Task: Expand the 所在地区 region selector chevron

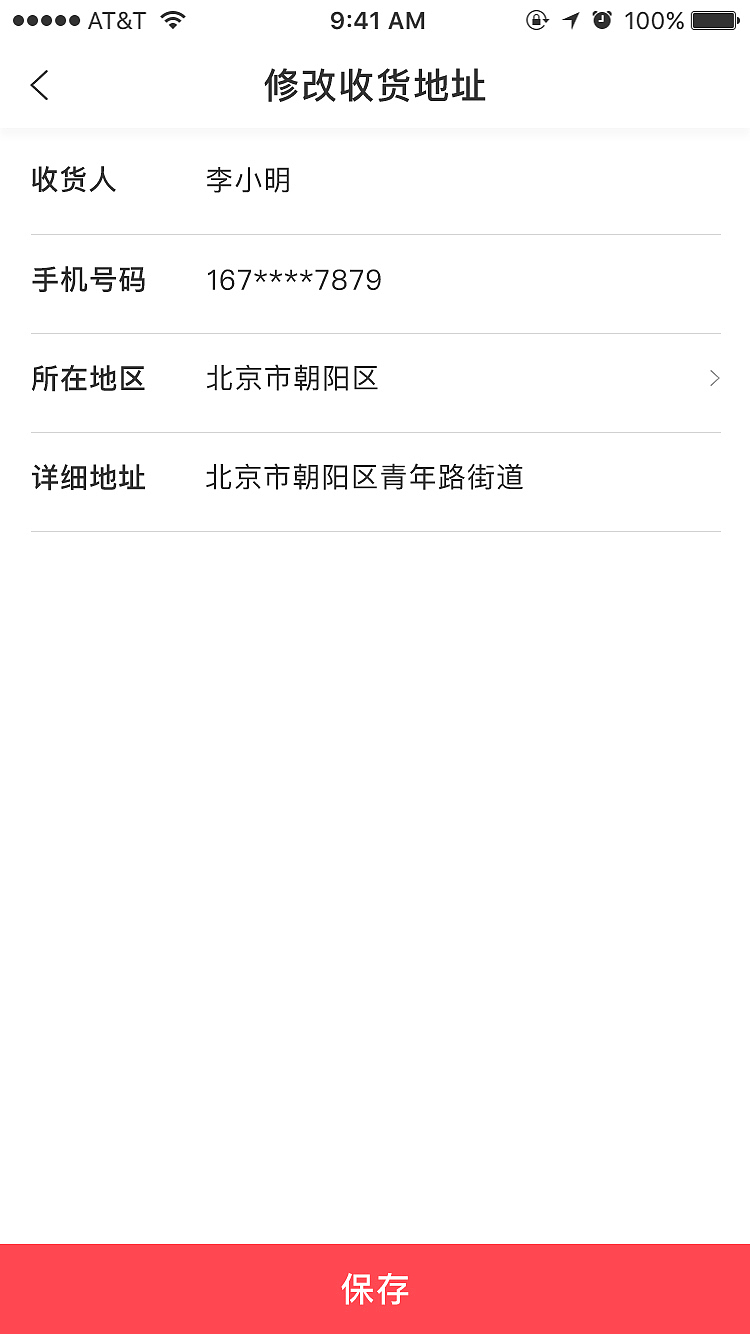Action: (x=713, y=378)
